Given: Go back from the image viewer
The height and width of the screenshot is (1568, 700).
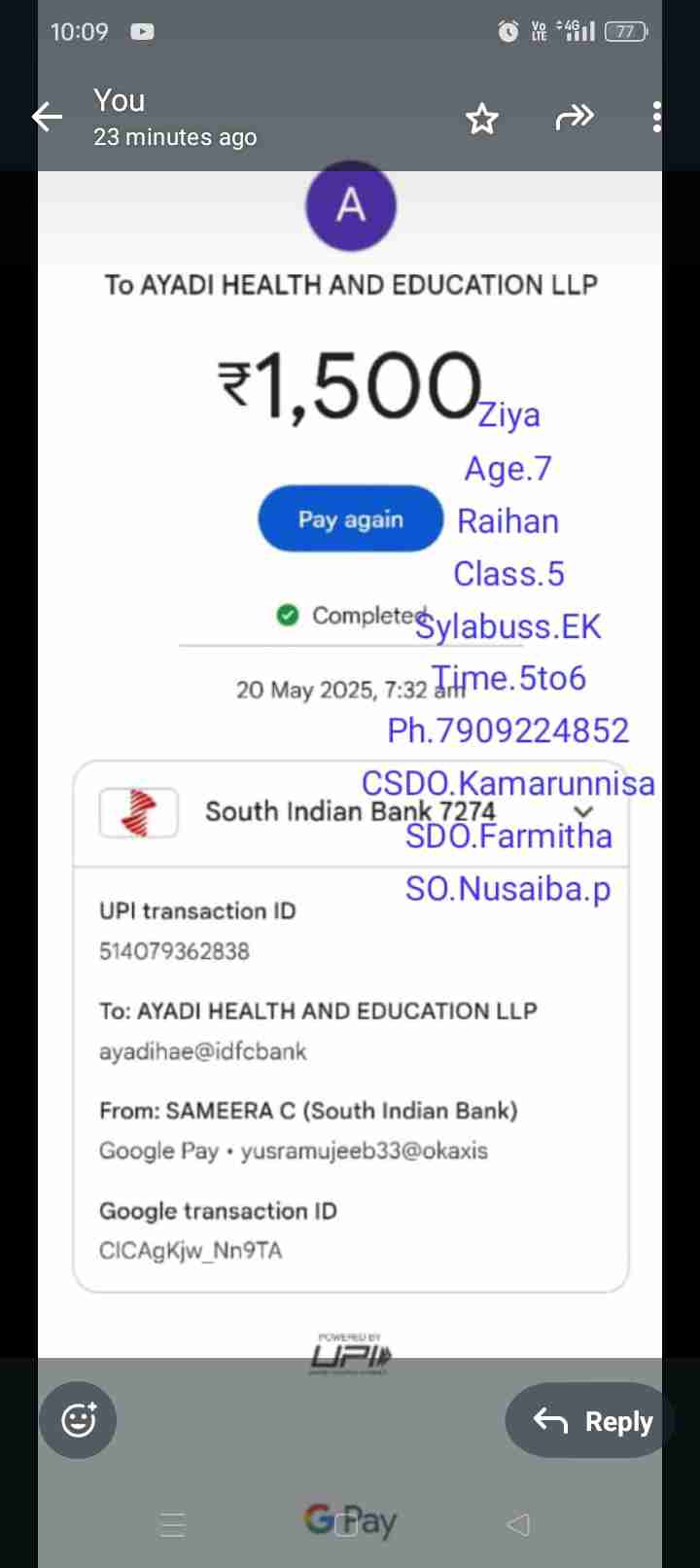Looking at the screenshot, I should click(47, 118).
